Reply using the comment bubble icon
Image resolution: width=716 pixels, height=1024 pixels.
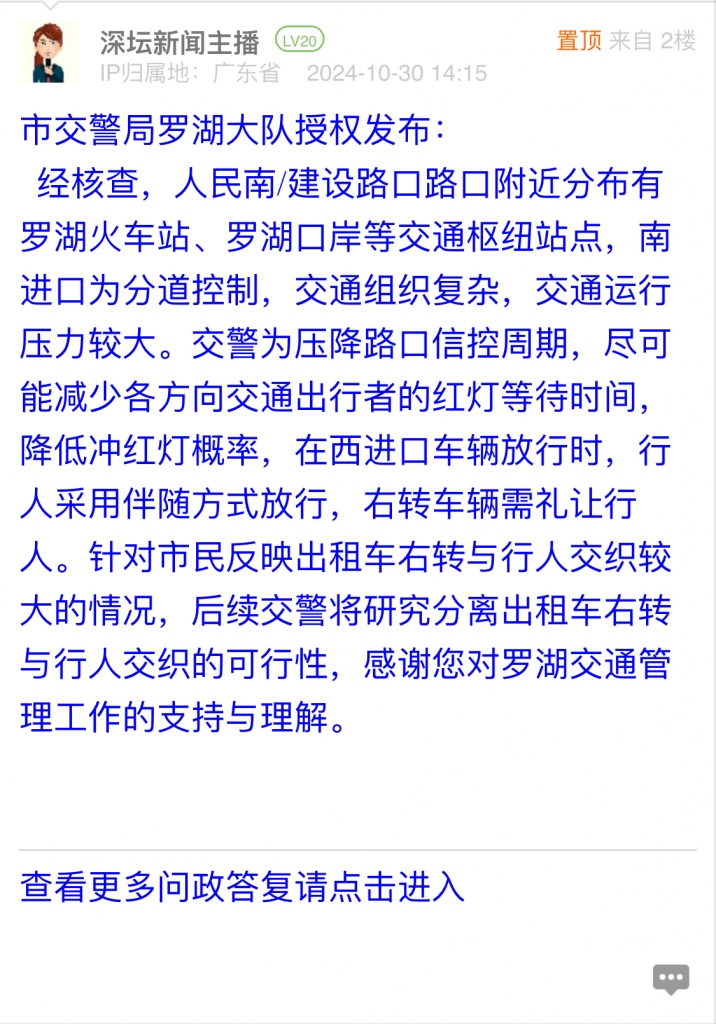[670, 978]
